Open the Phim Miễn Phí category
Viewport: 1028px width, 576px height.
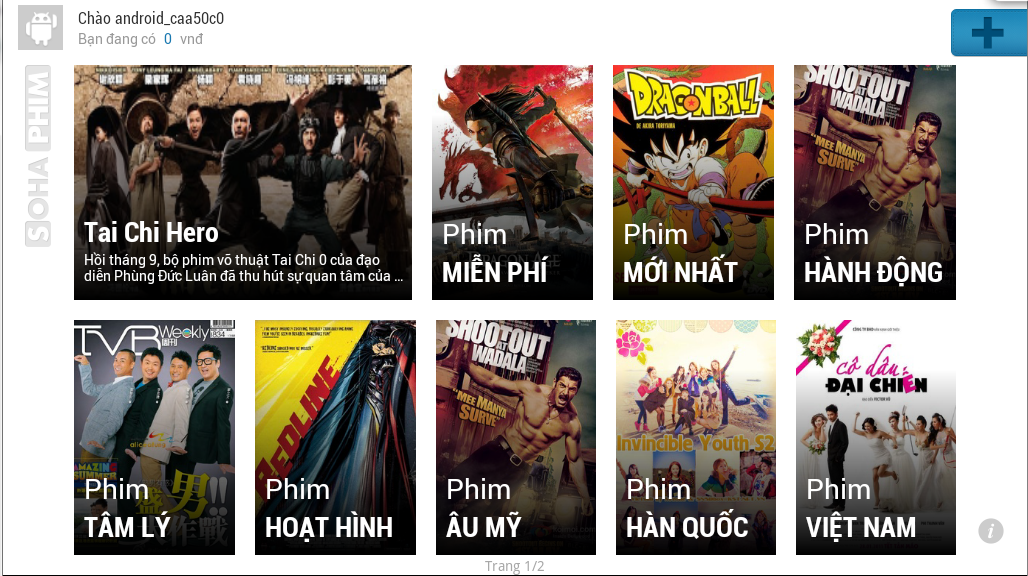512,182
